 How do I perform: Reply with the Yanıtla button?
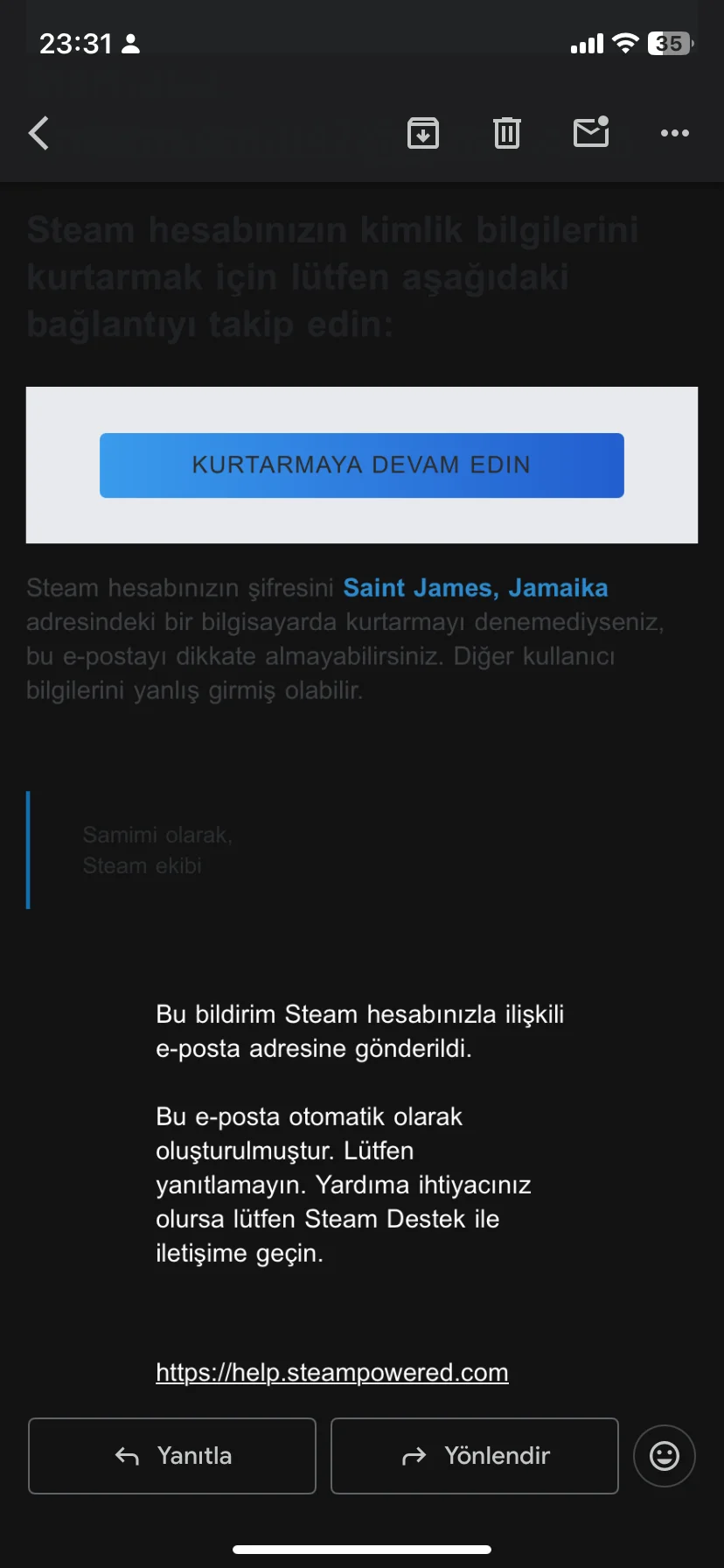coord(172,1456)
